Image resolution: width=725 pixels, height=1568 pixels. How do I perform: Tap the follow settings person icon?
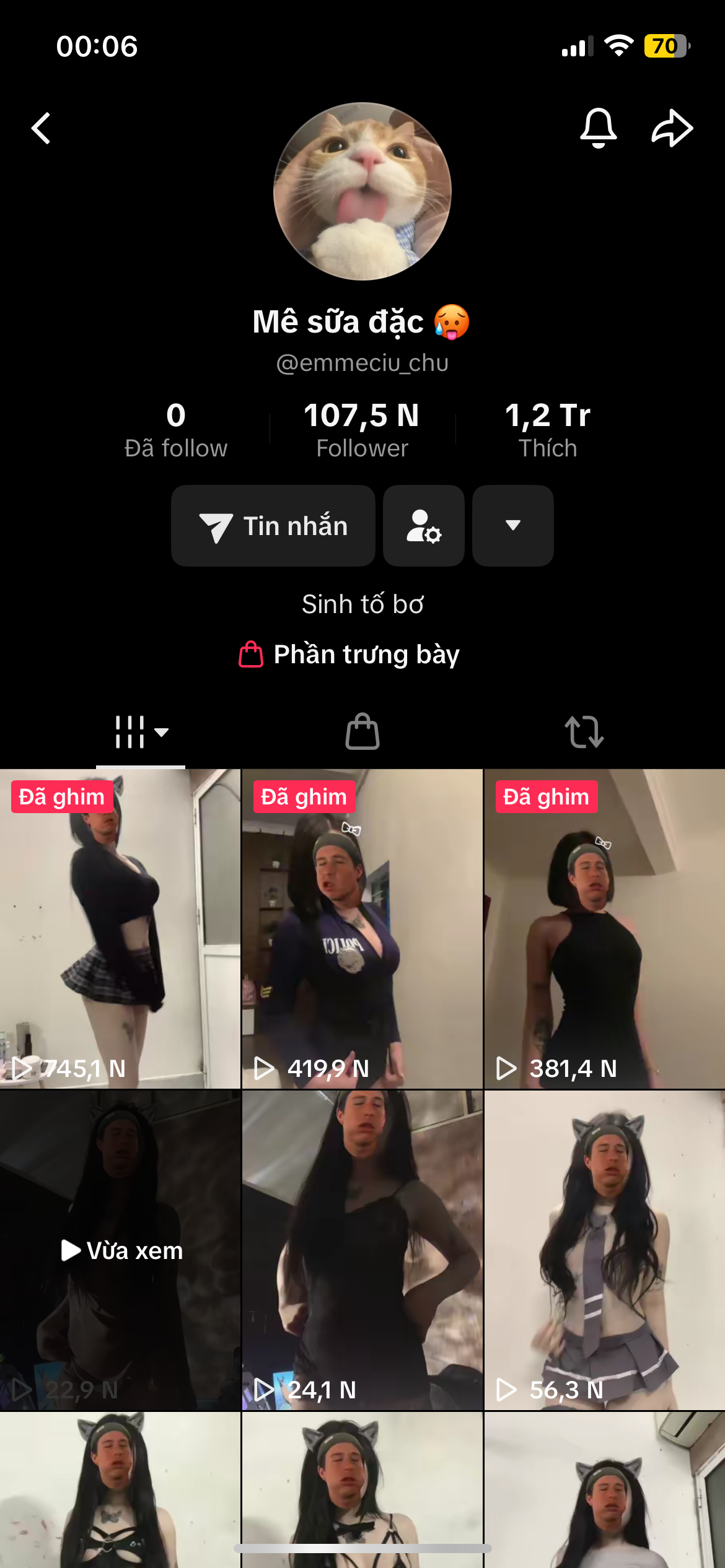(424, 526)
